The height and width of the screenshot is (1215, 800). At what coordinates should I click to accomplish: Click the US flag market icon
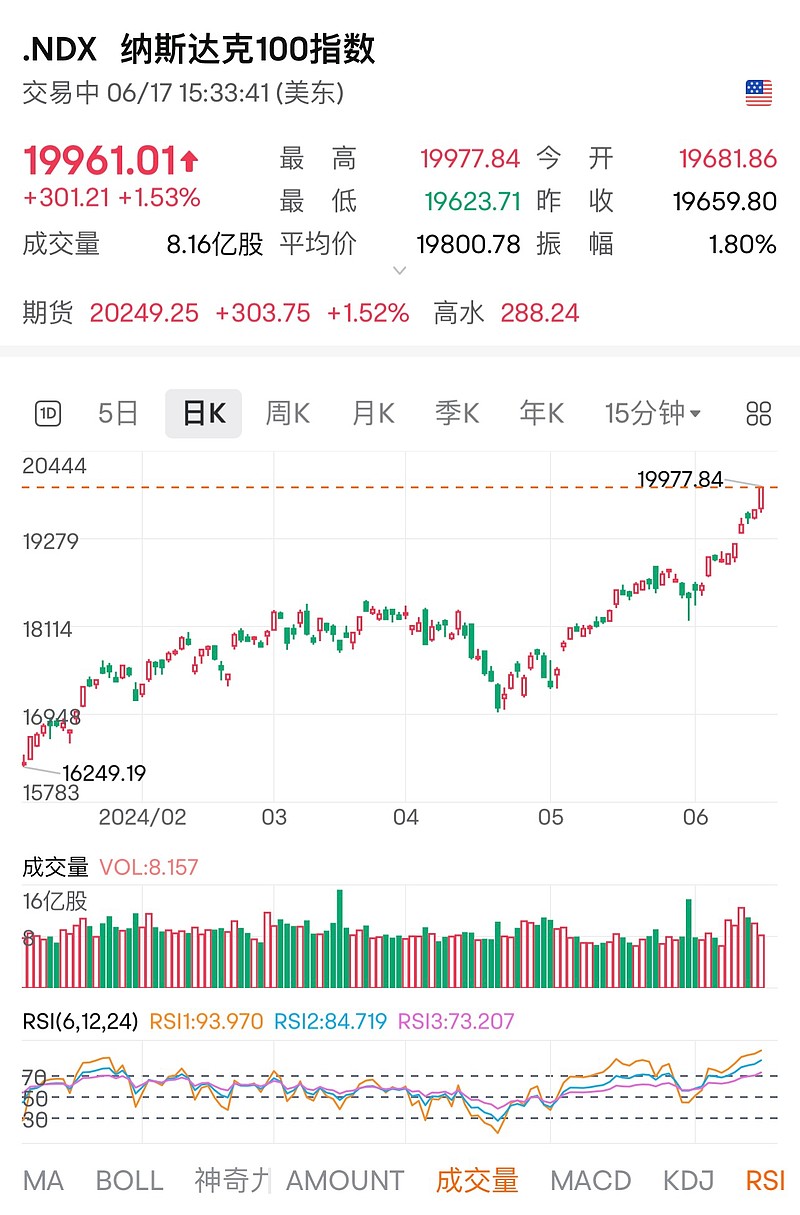pos(758,93)
